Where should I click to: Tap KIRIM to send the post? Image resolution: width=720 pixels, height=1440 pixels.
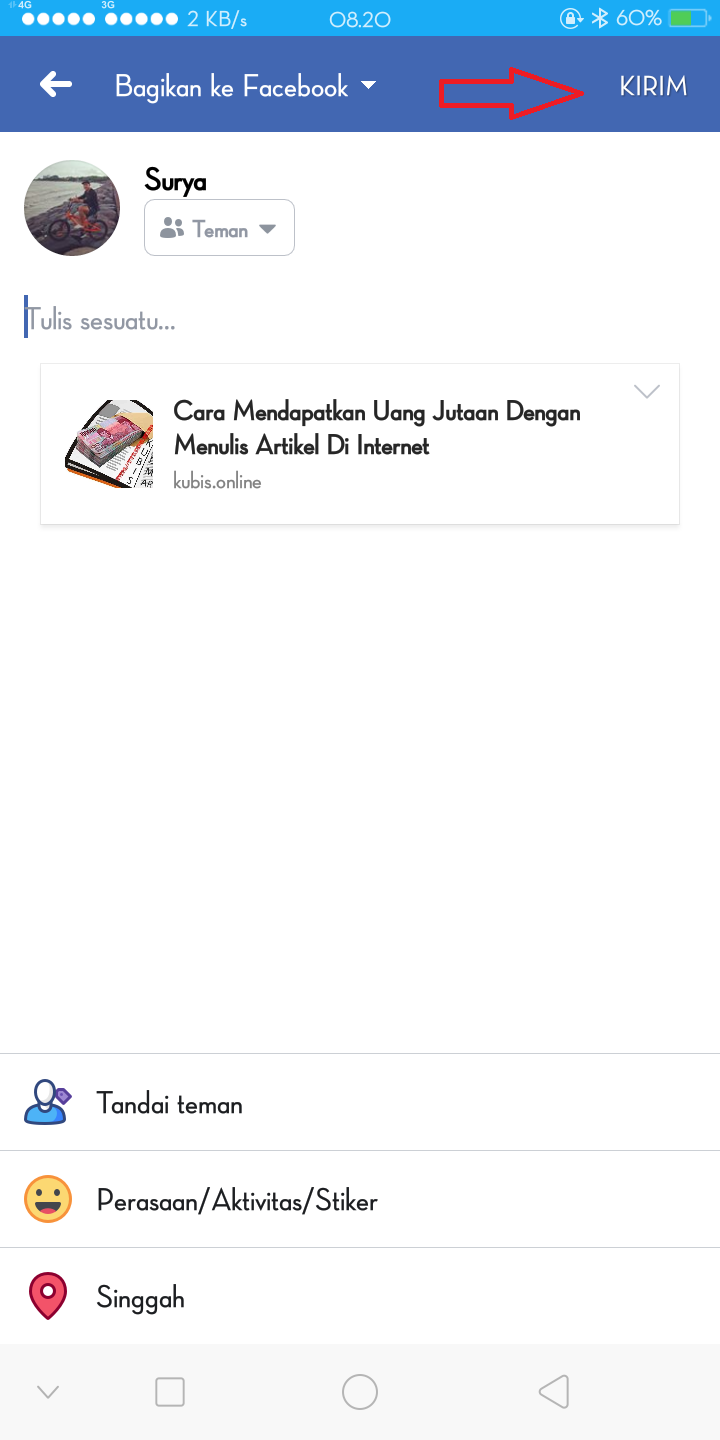click(653, 87)
